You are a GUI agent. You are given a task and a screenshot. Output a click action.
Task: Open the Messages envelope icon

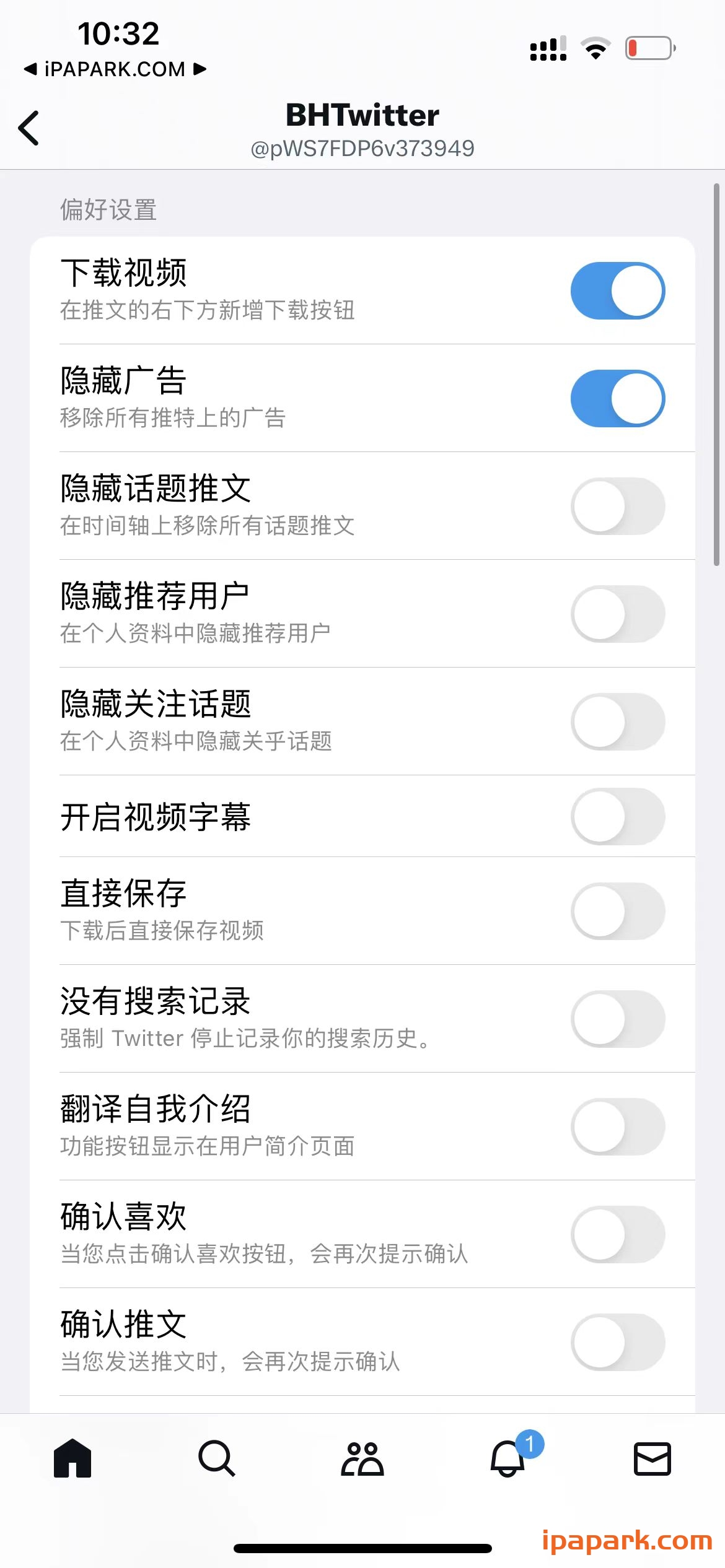coord(652,1460)
